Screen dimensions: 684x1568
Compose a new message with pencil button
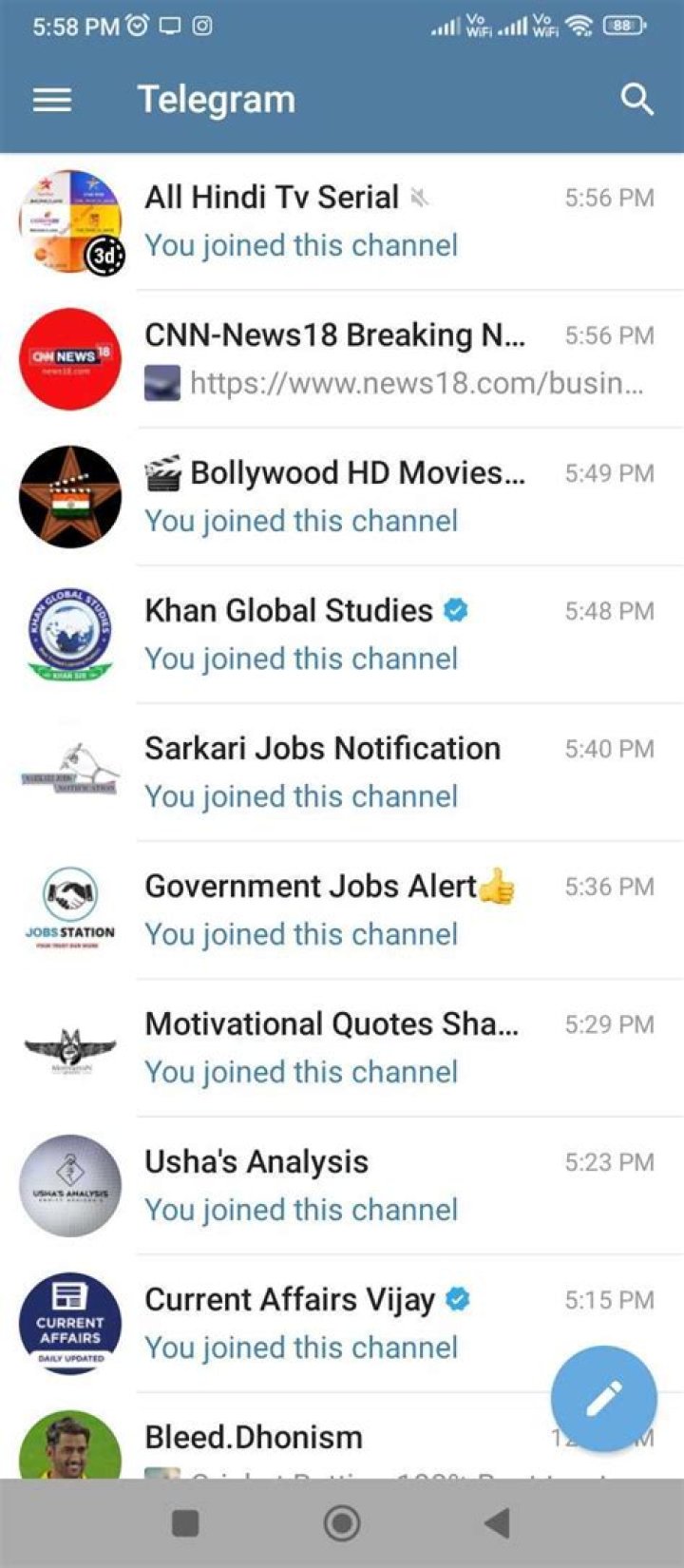coord(603,1398)
